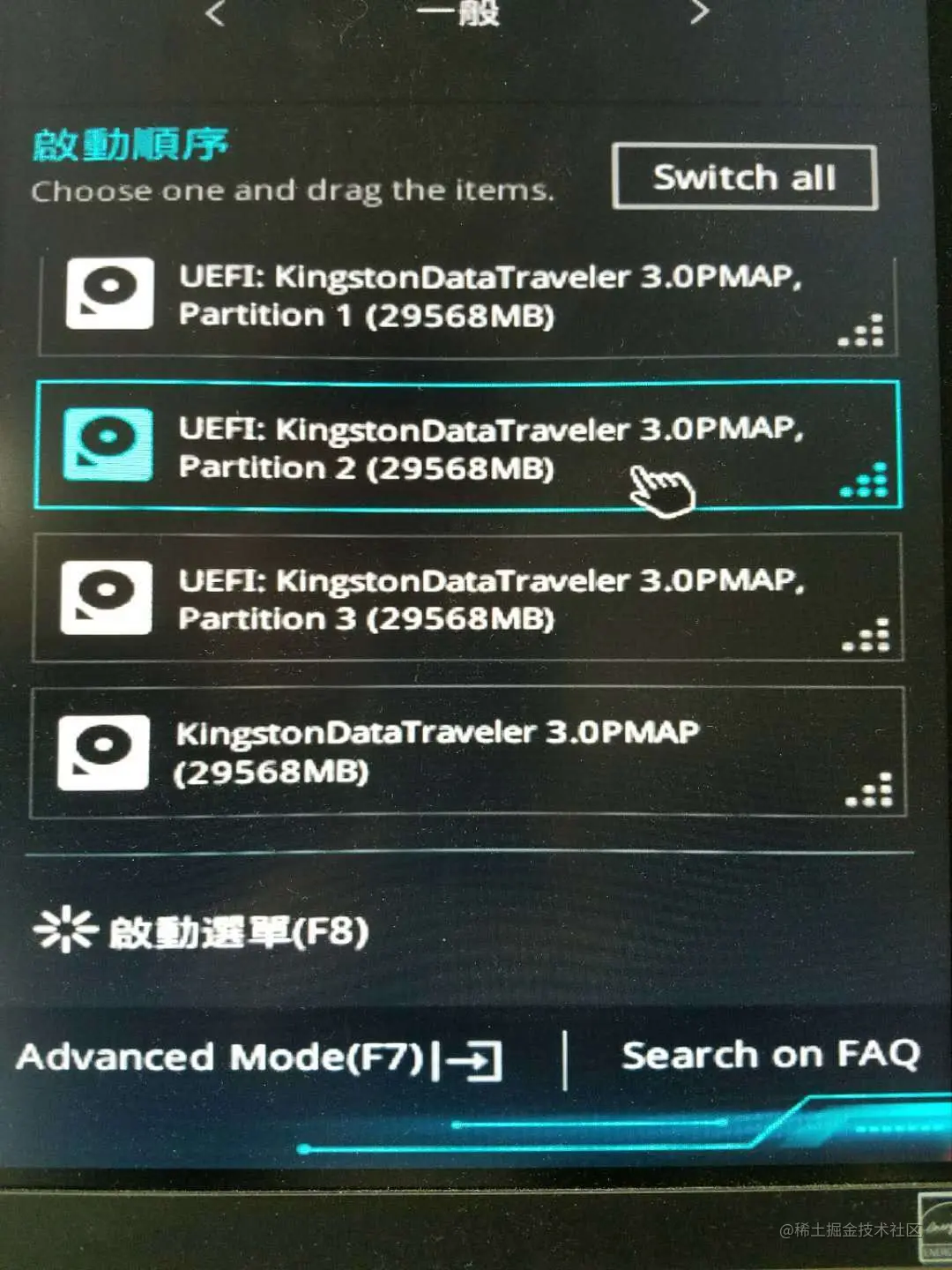Tap the right arrow beside 一般
The width and height of the screenshot is (952, 1270).
[699, 12]
